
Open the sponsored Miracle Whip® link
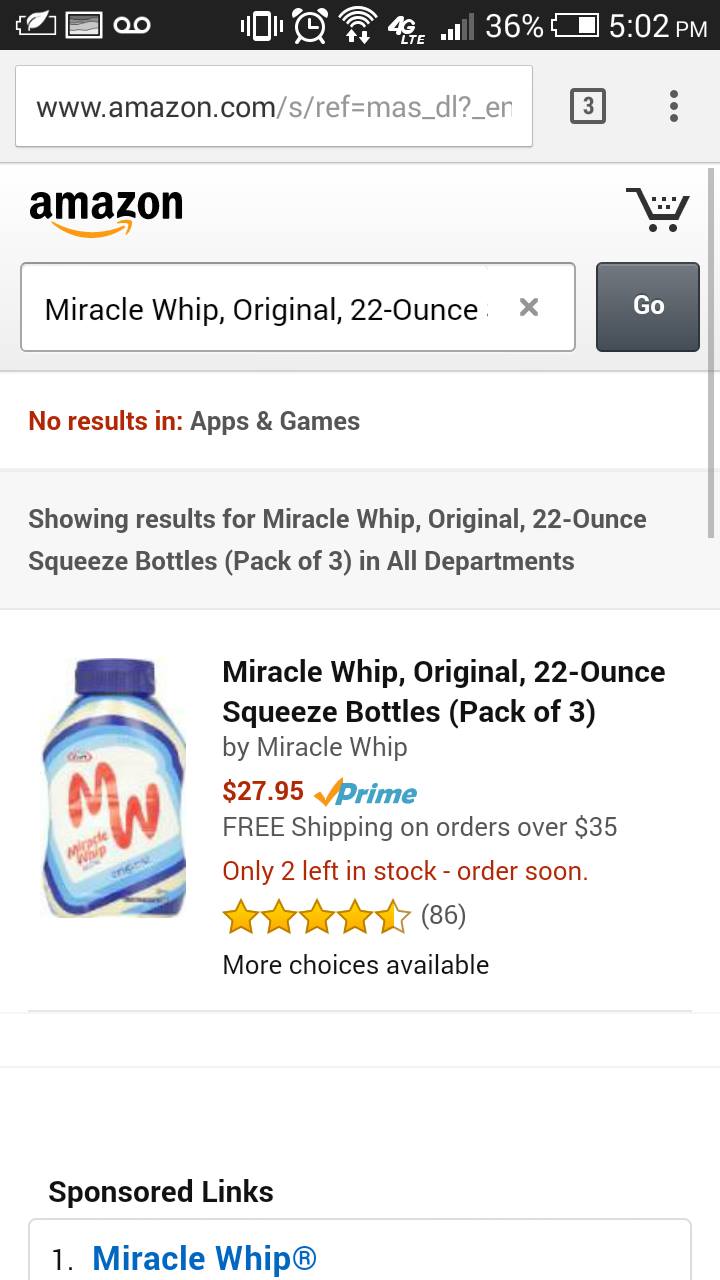coord(205,1258)
